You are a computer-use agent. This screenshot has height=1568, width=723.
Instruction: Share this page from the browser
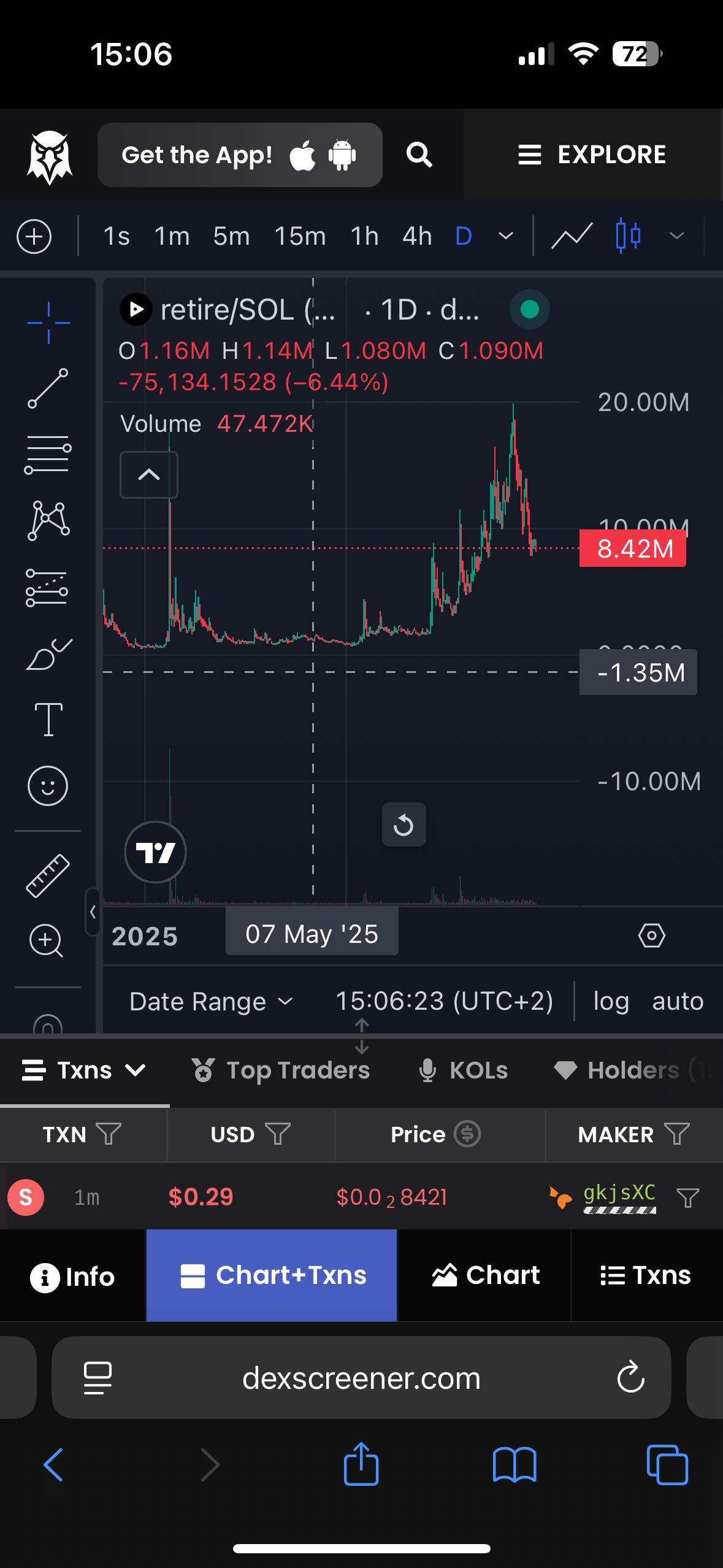361,1464
